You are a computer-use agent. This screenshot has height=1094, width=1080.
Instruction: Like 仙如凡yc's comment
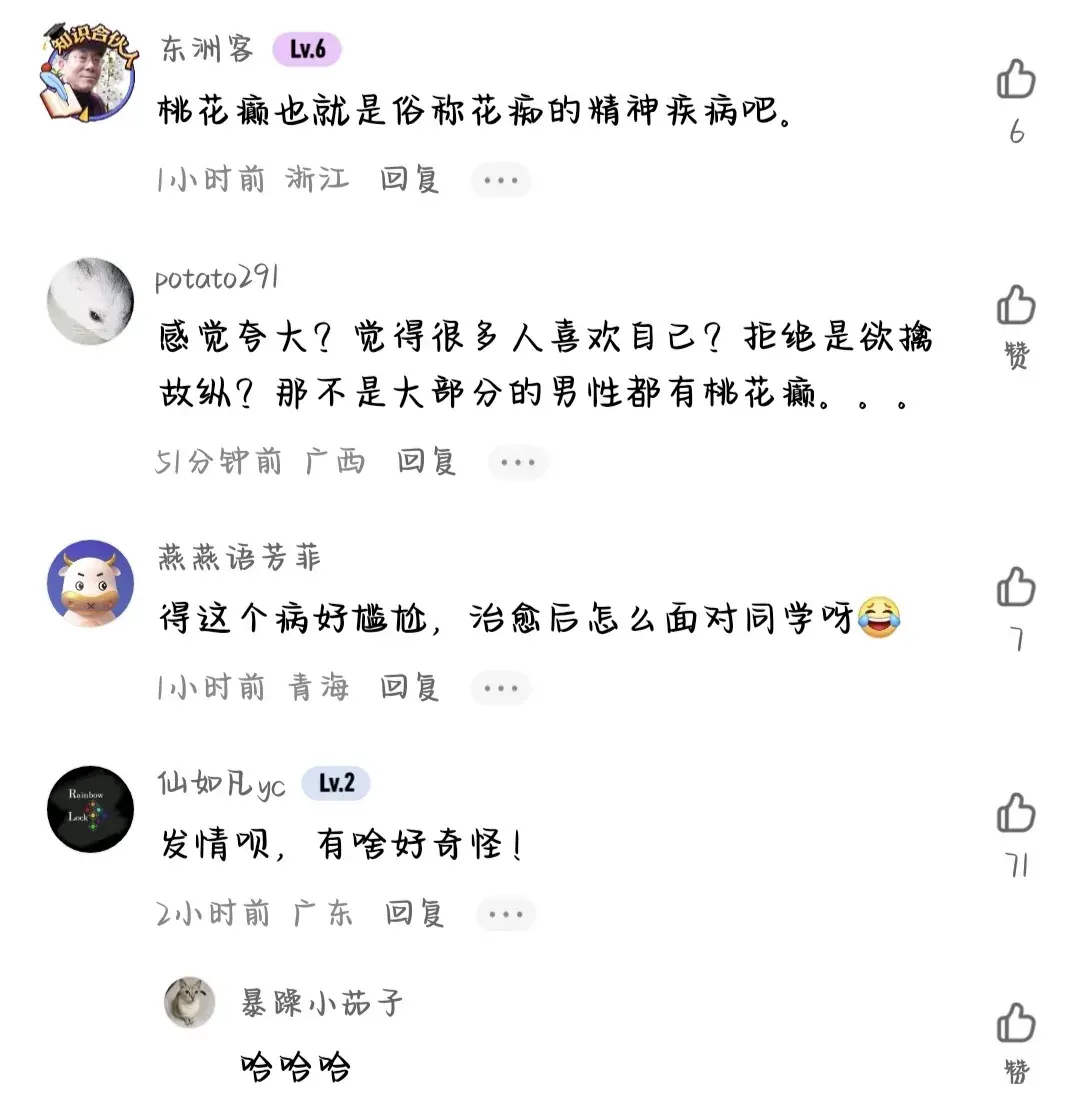1016,814
